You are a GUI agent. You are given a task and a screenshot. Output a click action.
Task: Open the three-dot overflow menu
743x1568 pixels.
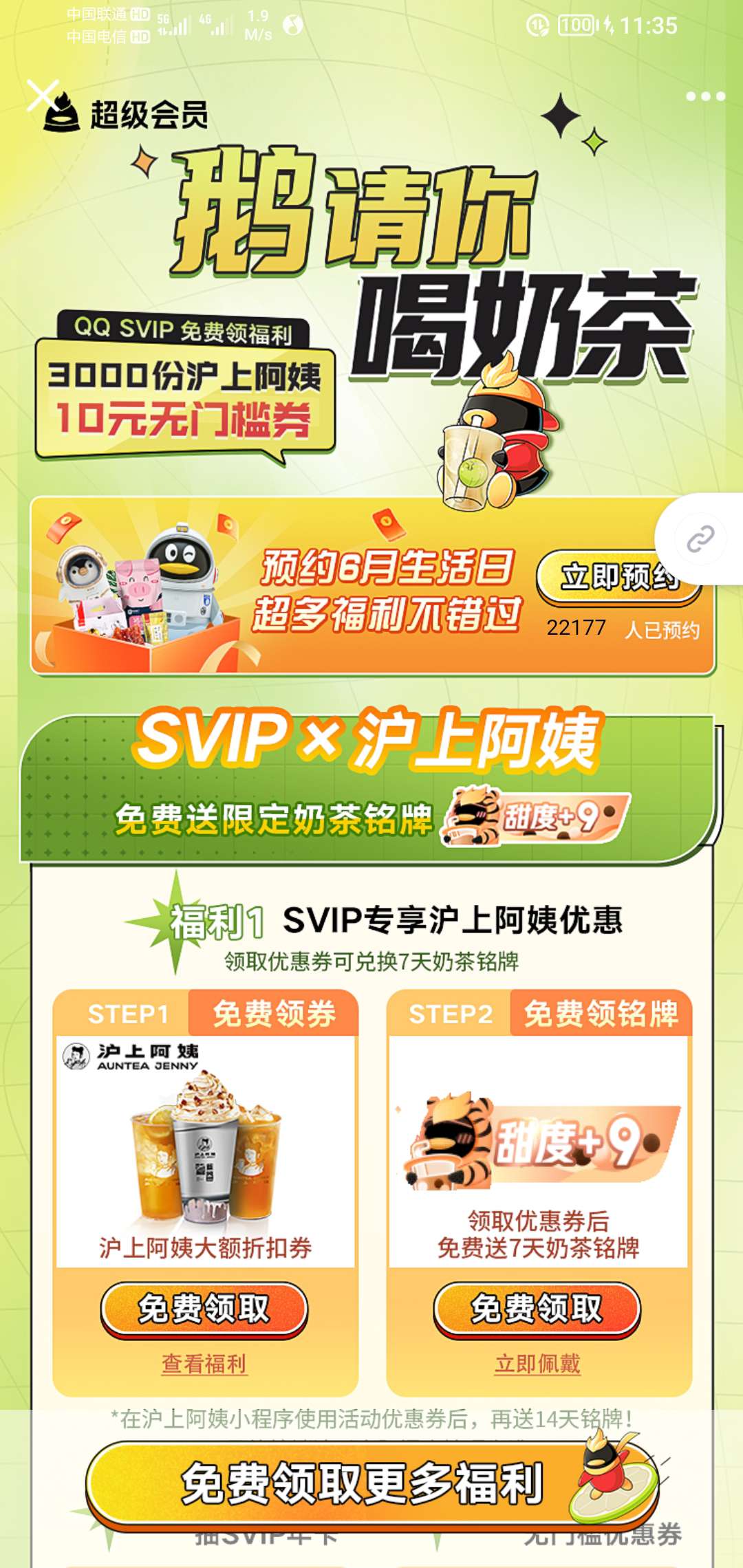click(705, 96)
